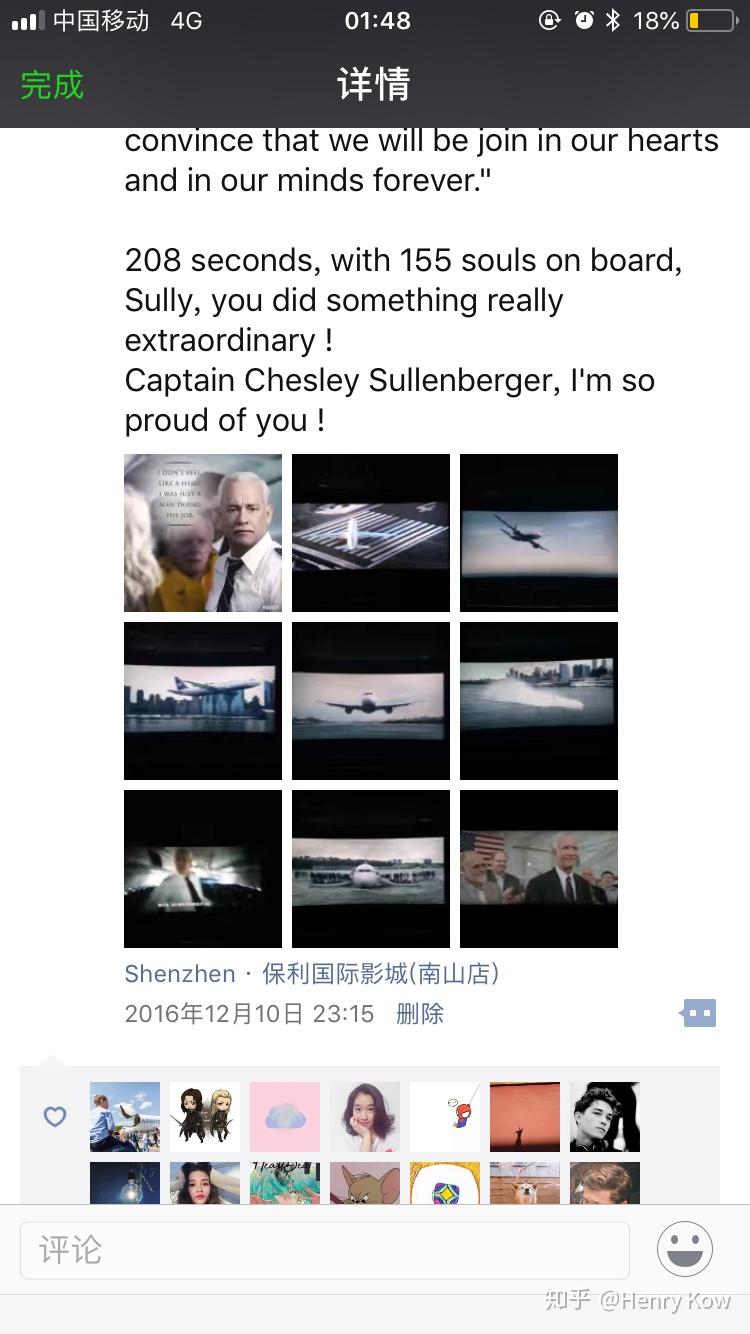
Task: Tap the 评论 comment input field
Action: point(325,1250)
